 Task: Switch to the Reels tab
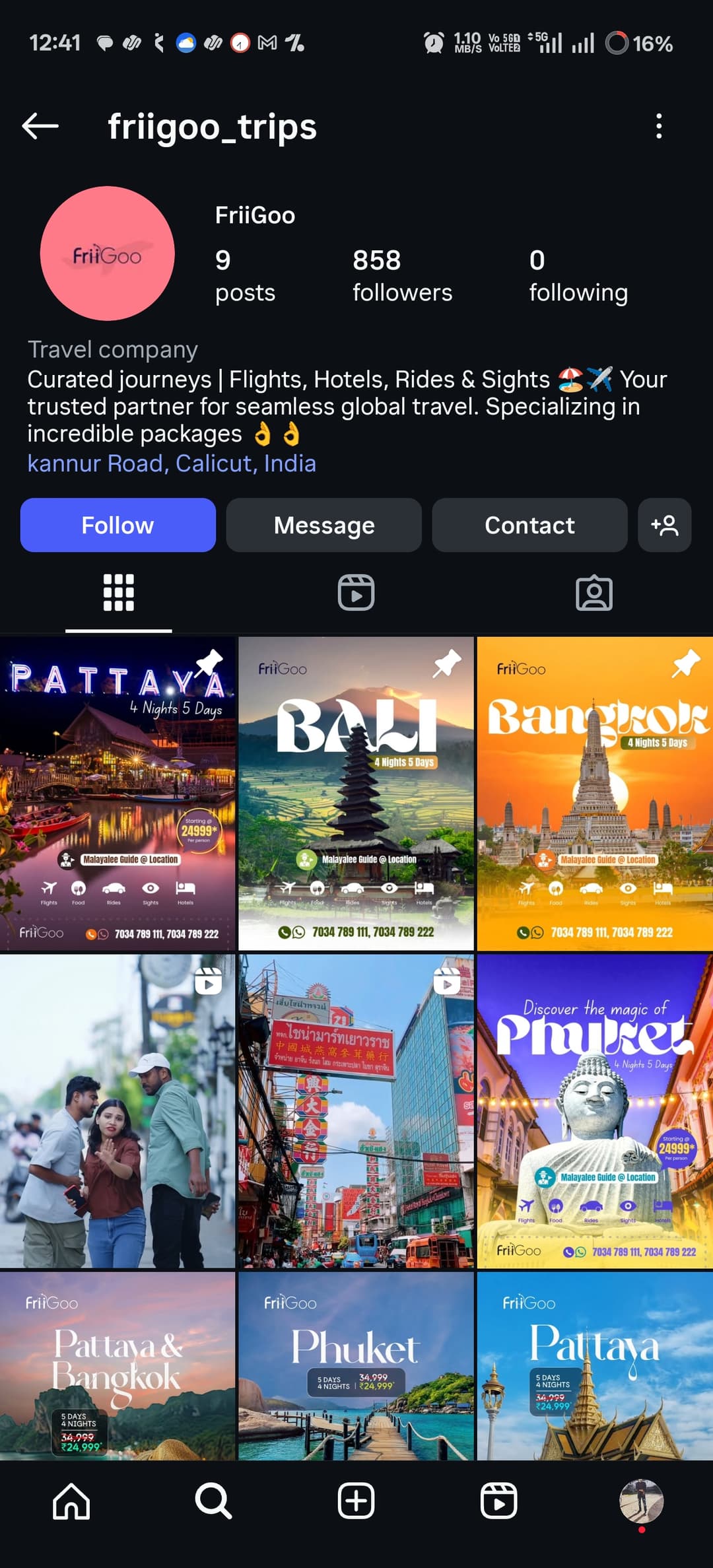point(356,592)
